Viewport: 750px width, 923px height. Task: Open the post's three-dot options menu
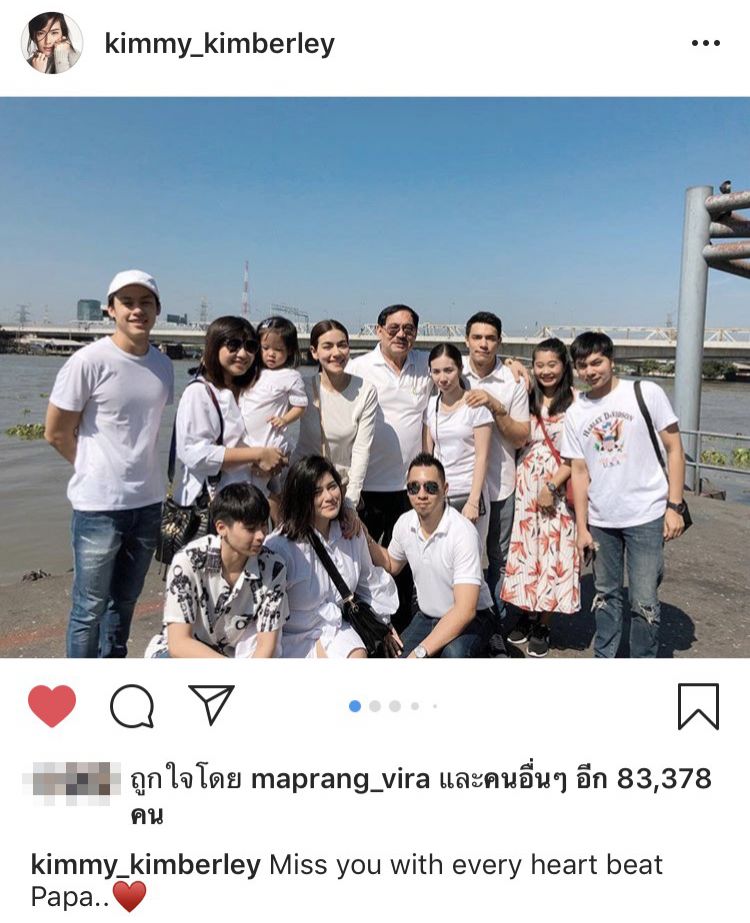tap(706, 44)
